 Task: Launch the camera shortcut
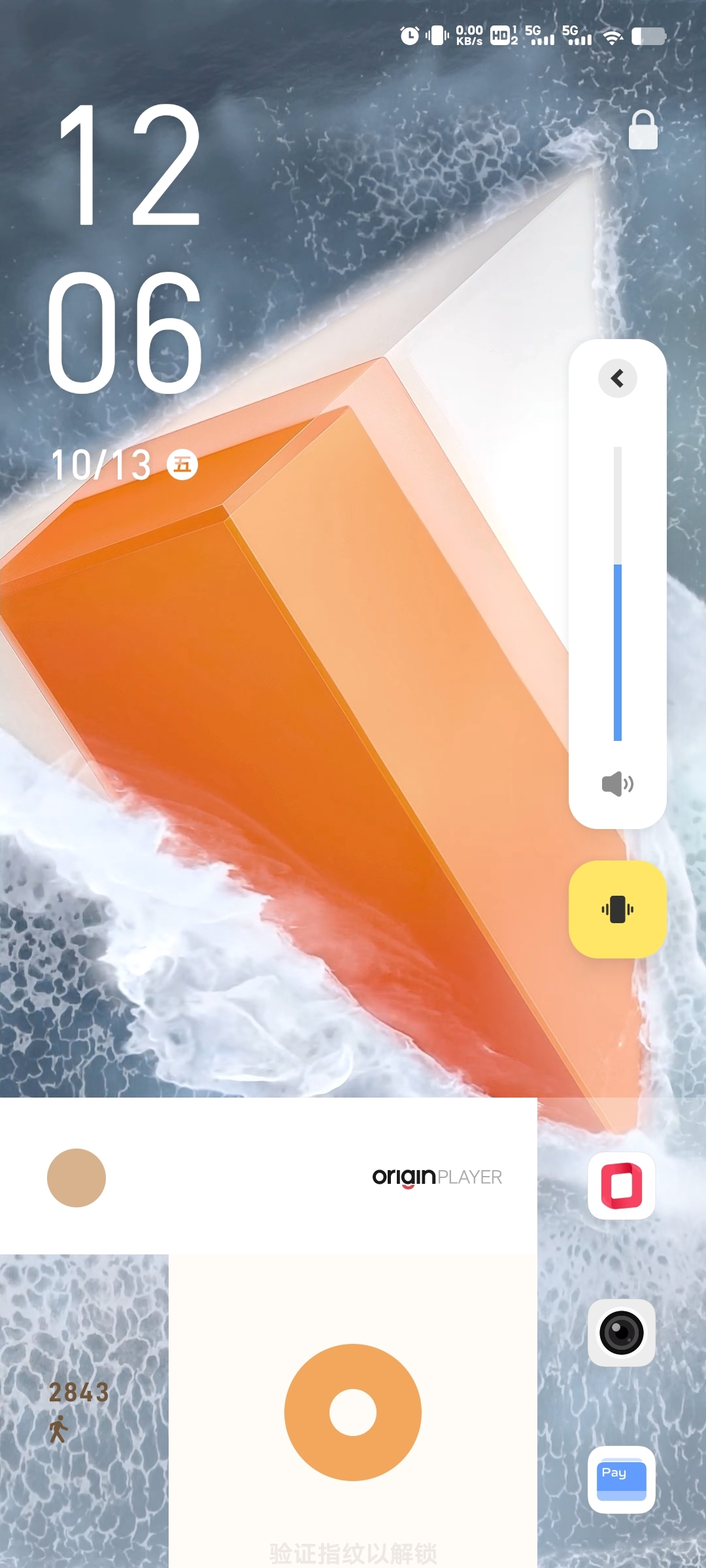tap(621, 1332)
